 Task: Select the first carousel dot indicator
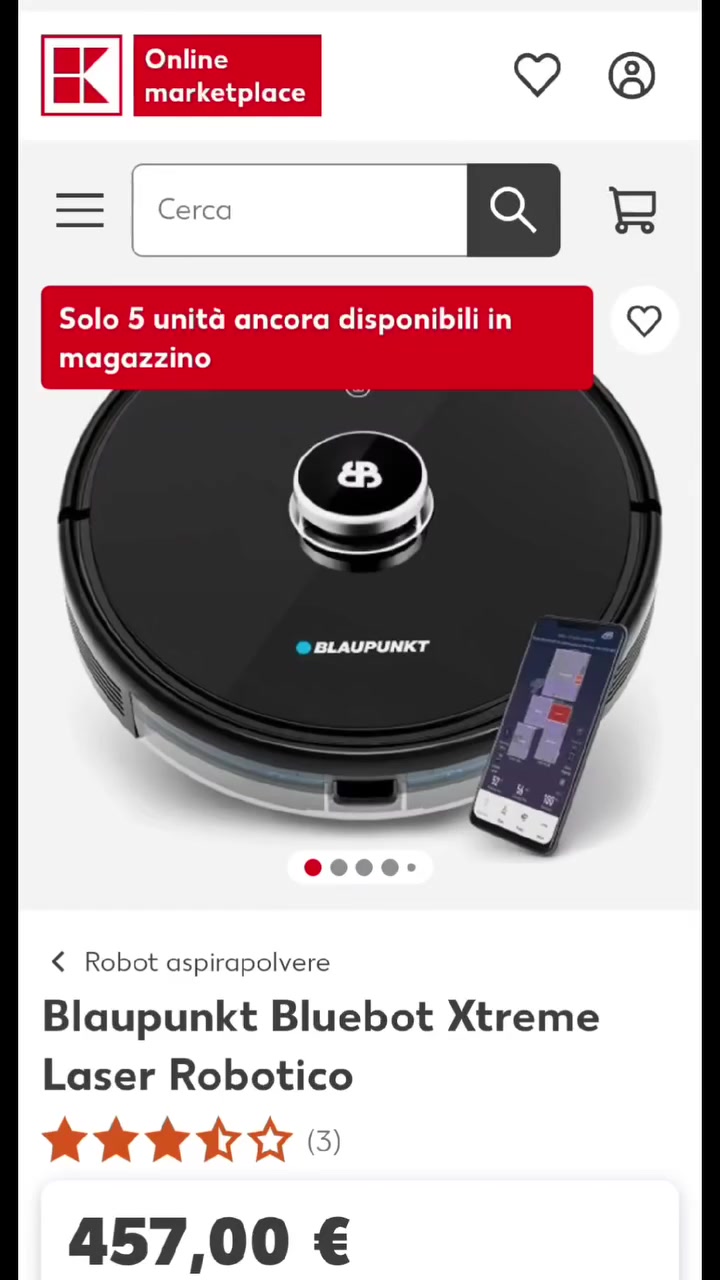point(312,867)
